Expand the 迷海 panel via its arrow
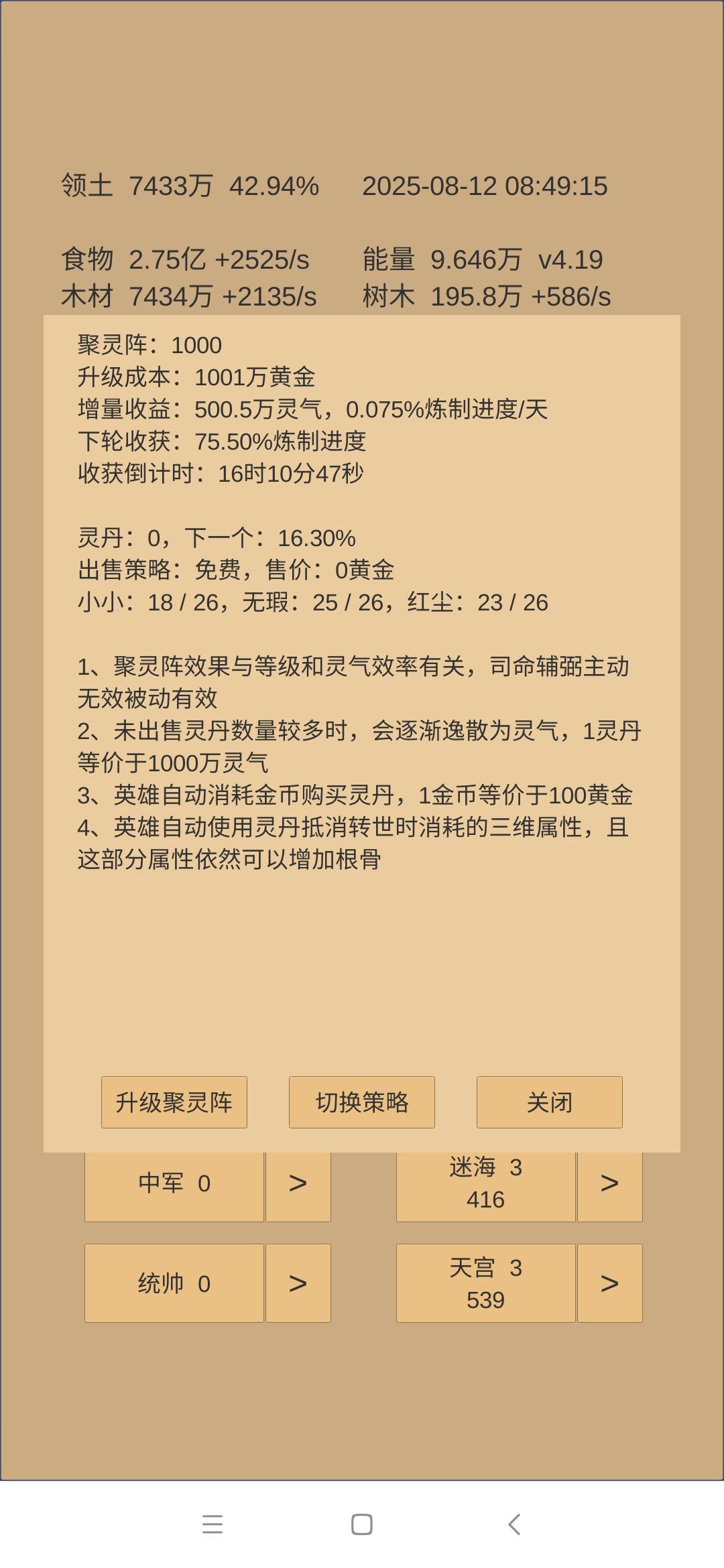Image resolution: width=724 pixels, height=1568 pixels. [609, 1183]
